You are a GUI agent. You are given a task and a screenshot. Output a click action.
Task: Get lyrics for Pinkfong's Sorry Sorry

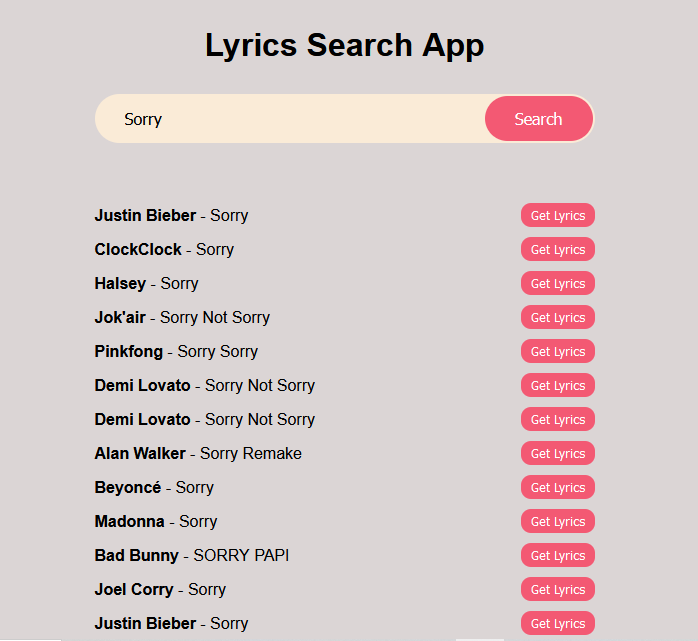pyautogui.click(x=557, y=352)
